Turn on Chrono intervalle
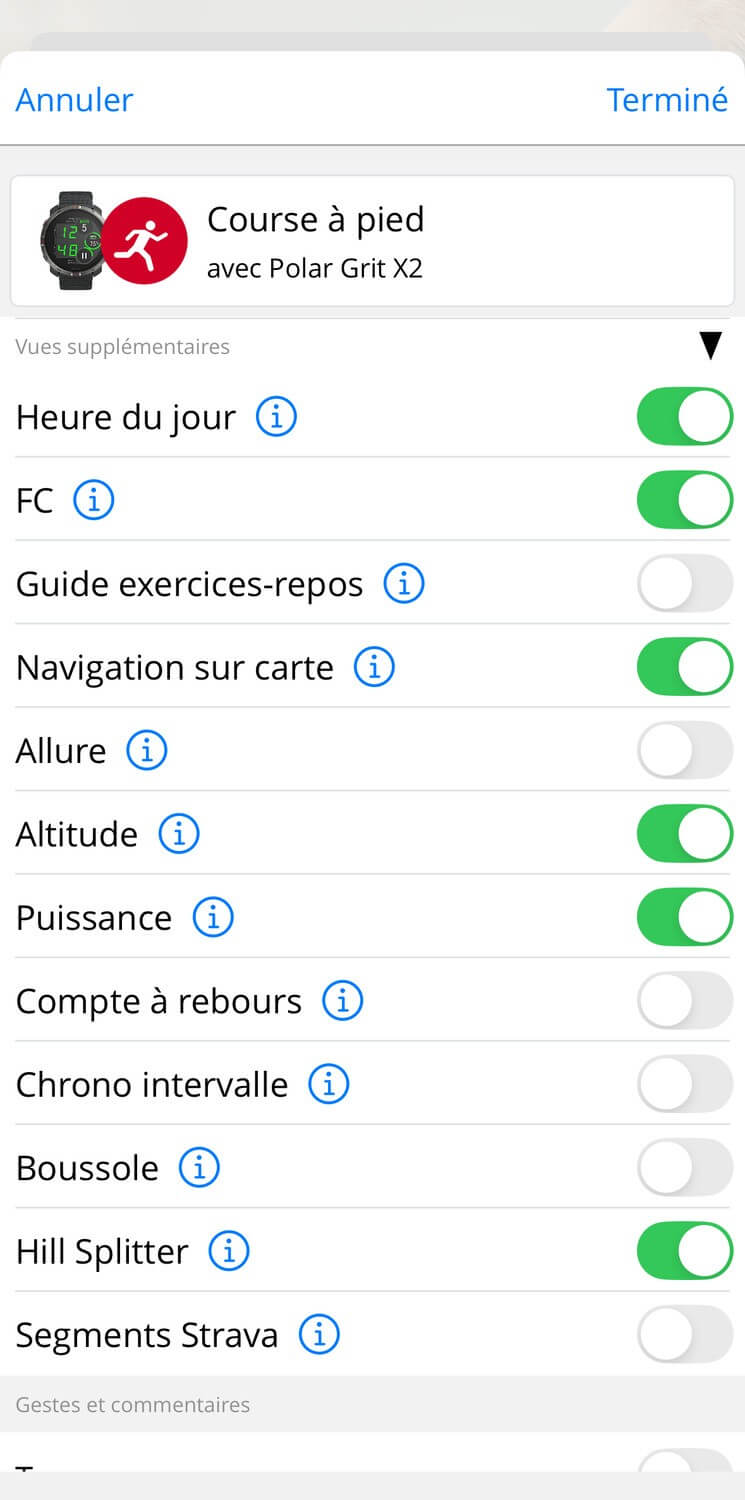 pos(685,1083)
